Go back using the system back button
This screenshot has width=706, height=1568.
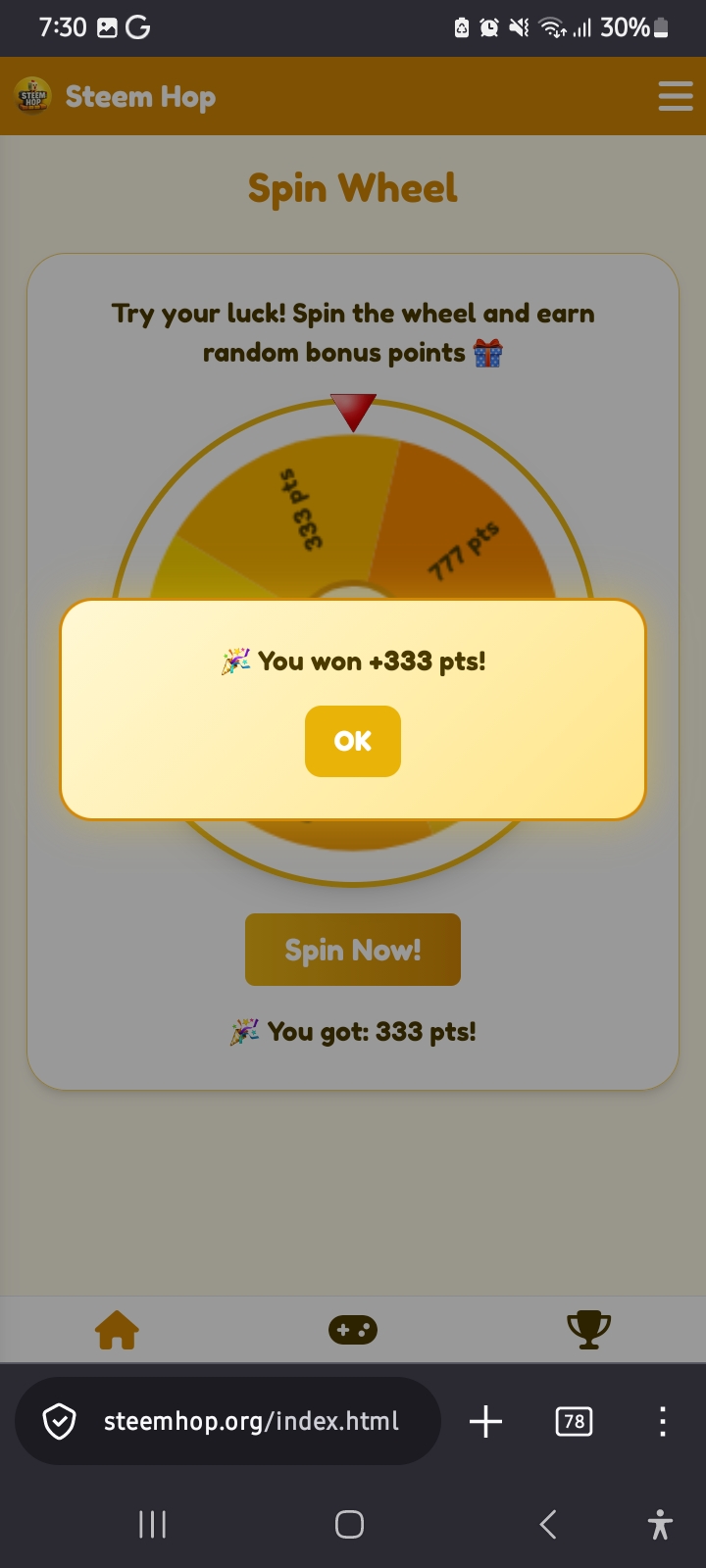[x=548, y=1524]
